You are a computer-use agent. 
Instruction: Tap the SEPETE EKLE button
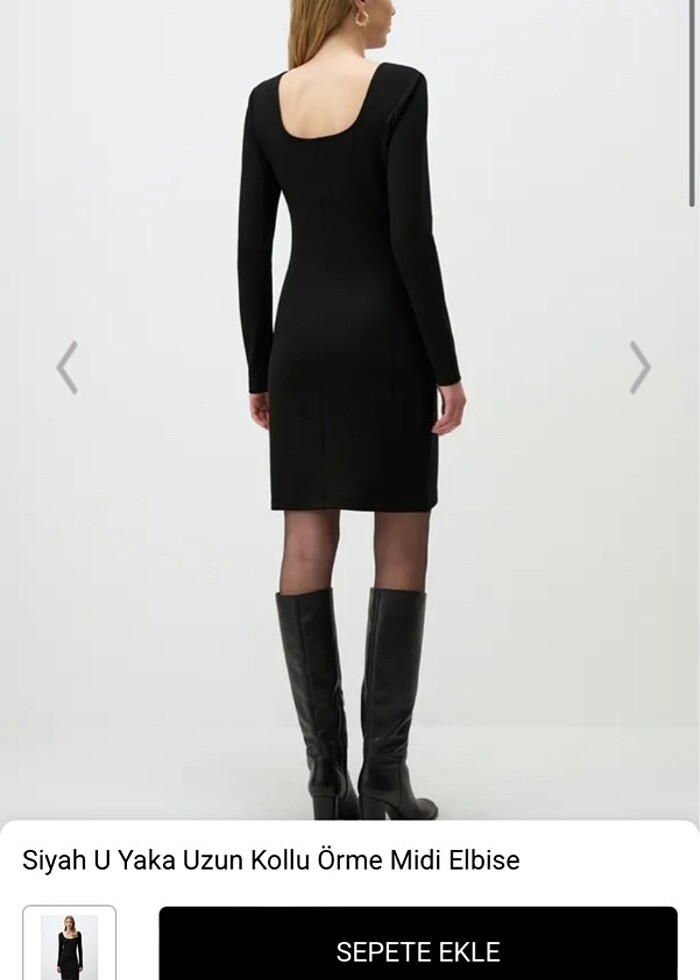pos(418,948)
